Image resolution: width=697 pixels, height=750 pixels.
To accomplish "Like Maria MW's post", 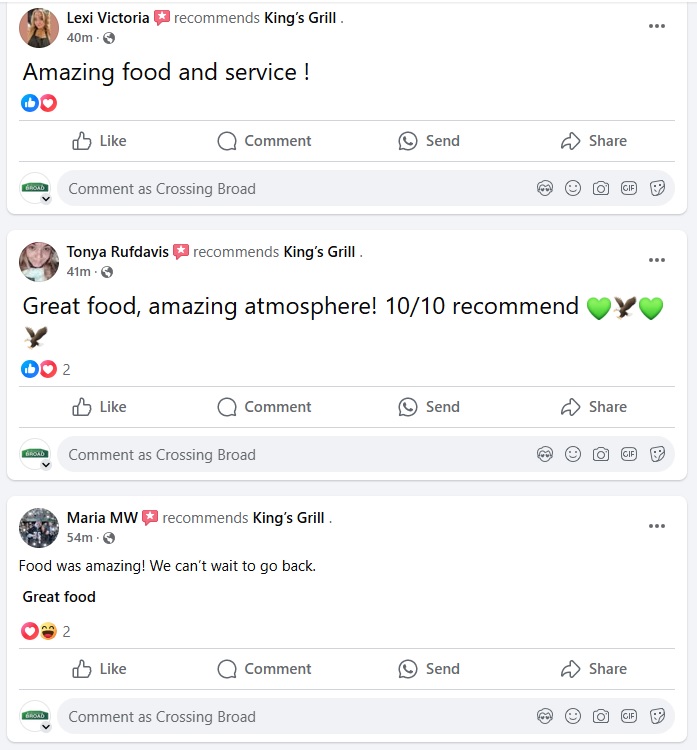I will 99,669.
